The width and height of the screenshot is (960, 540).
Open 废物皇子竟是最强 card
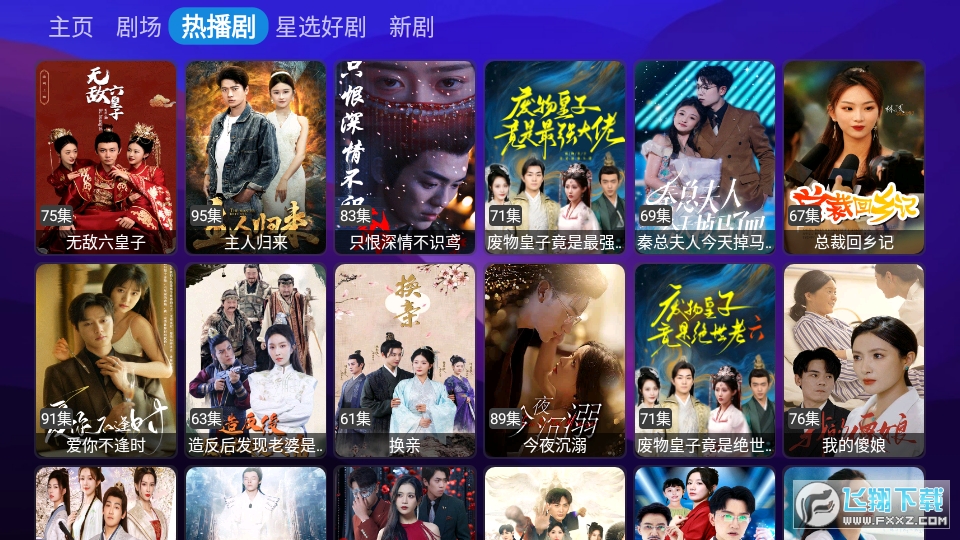555,157
